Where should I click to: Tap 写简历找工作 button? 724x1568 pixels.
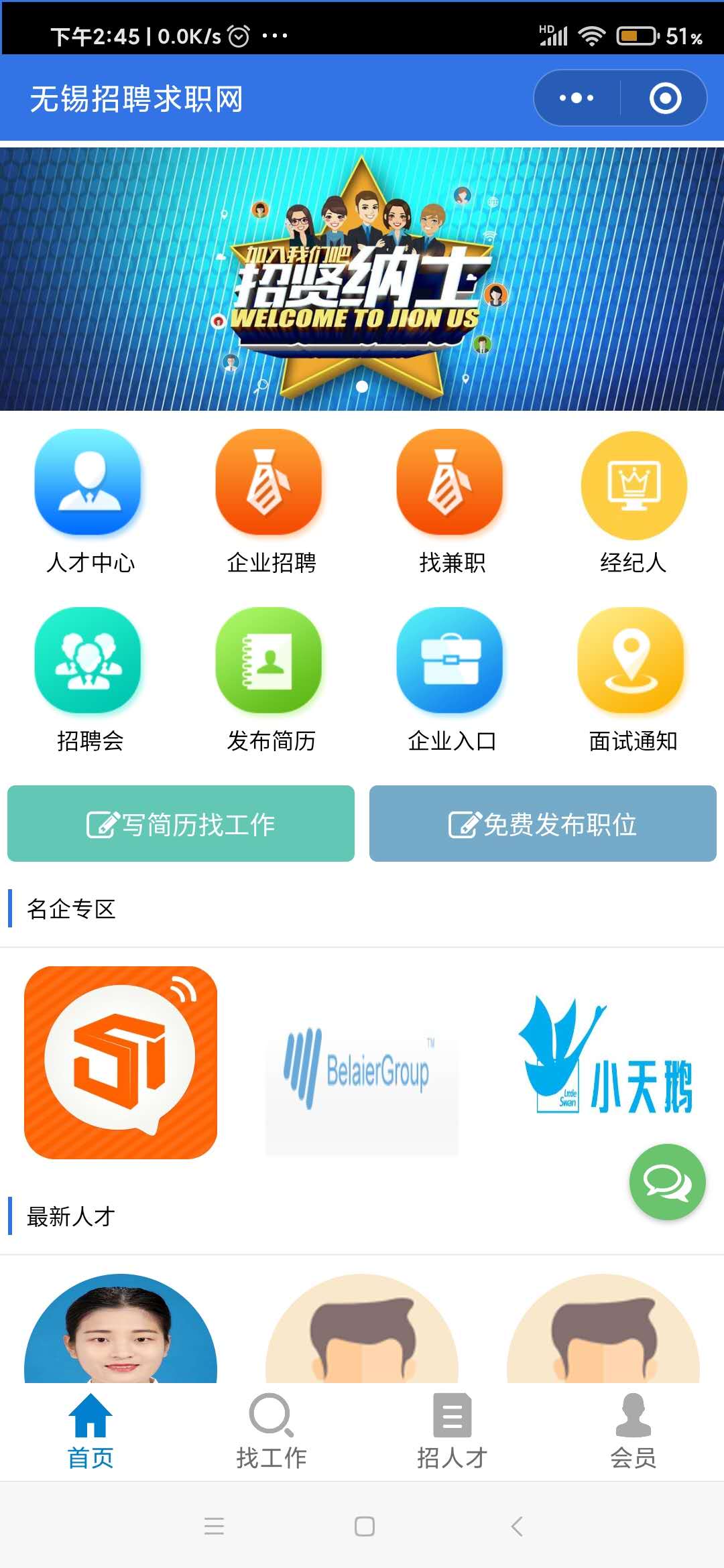click(x=181, y=824)
